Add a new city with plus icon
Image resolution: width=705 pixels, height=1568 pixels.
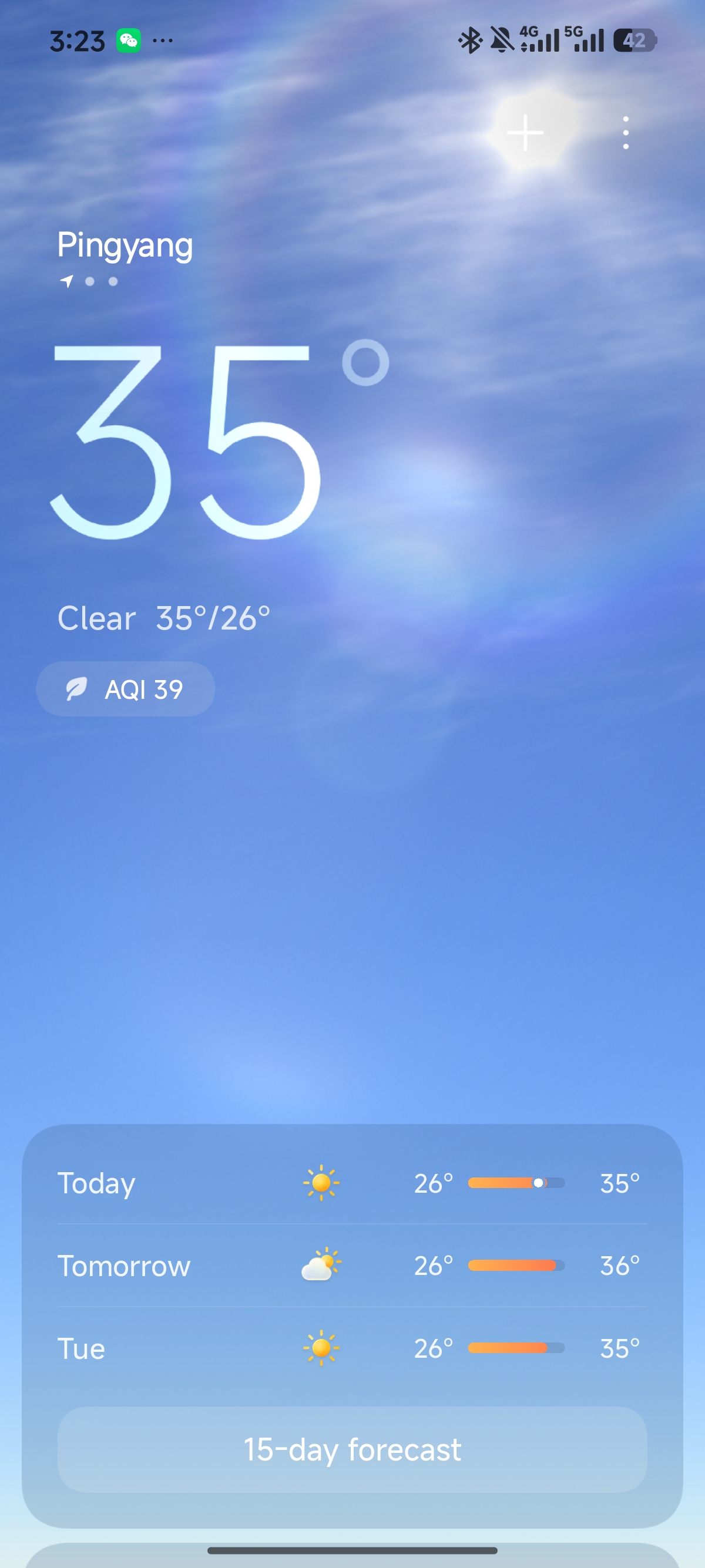(525, 133)
